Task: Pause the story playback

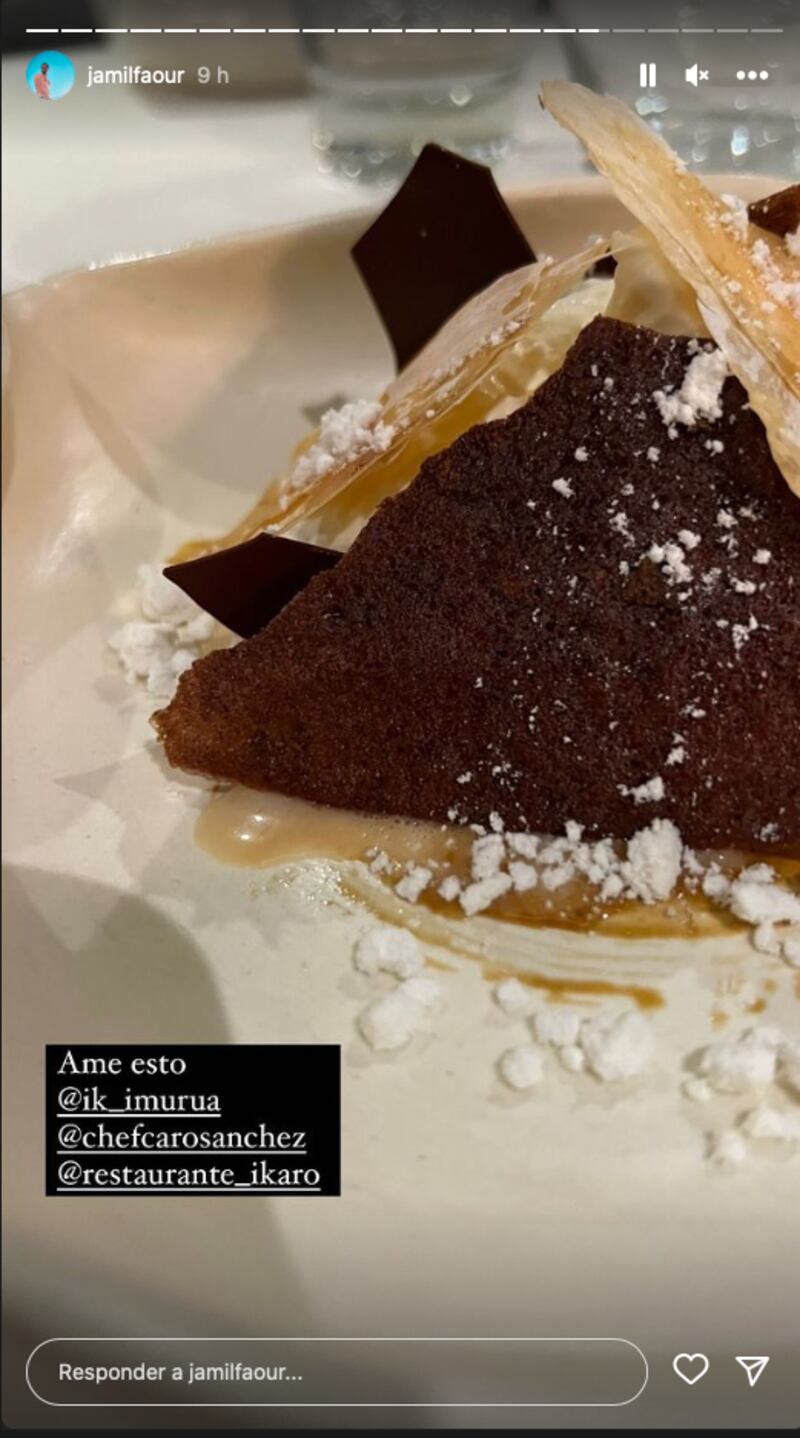Action: point(647,75)
